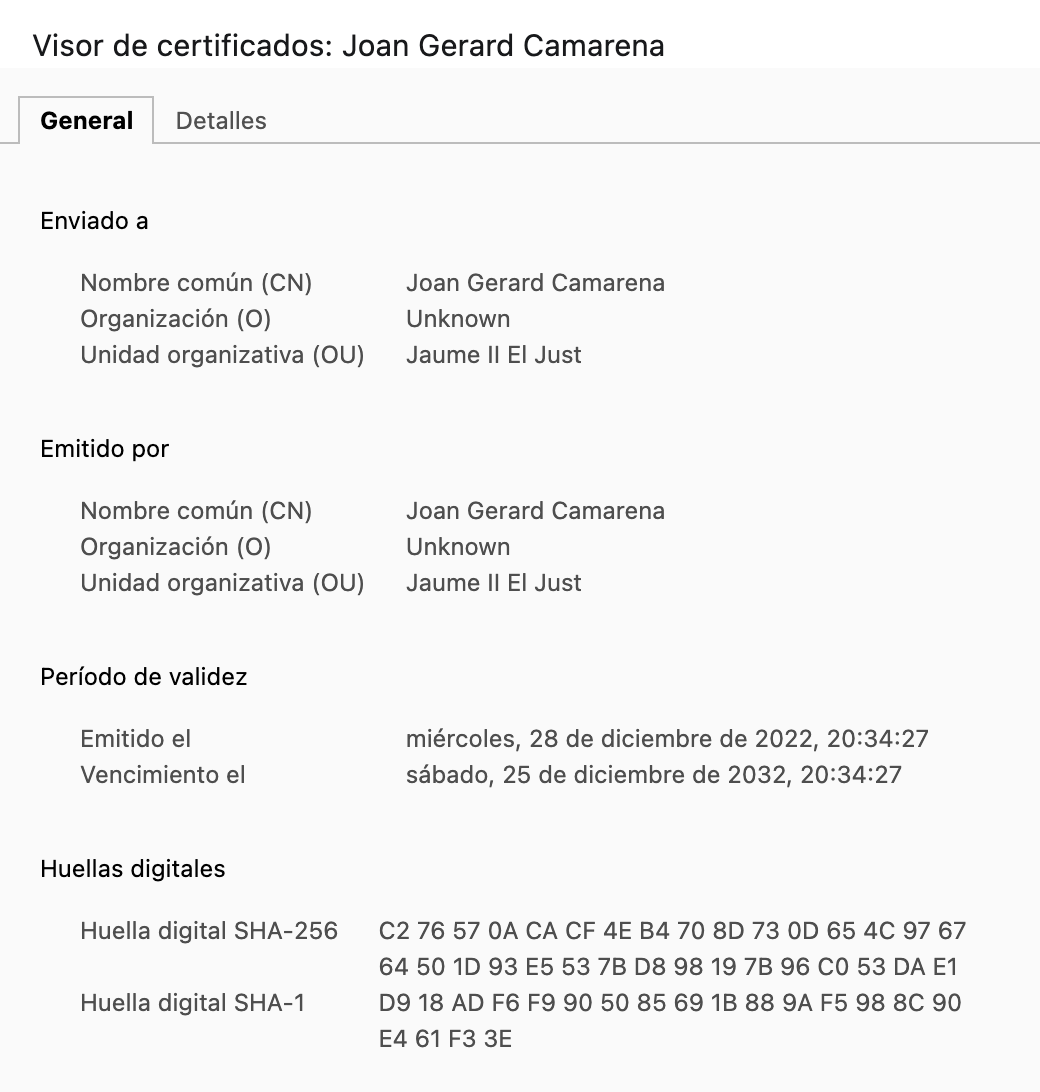Select the Unknown organization value

tap(458, 319)
